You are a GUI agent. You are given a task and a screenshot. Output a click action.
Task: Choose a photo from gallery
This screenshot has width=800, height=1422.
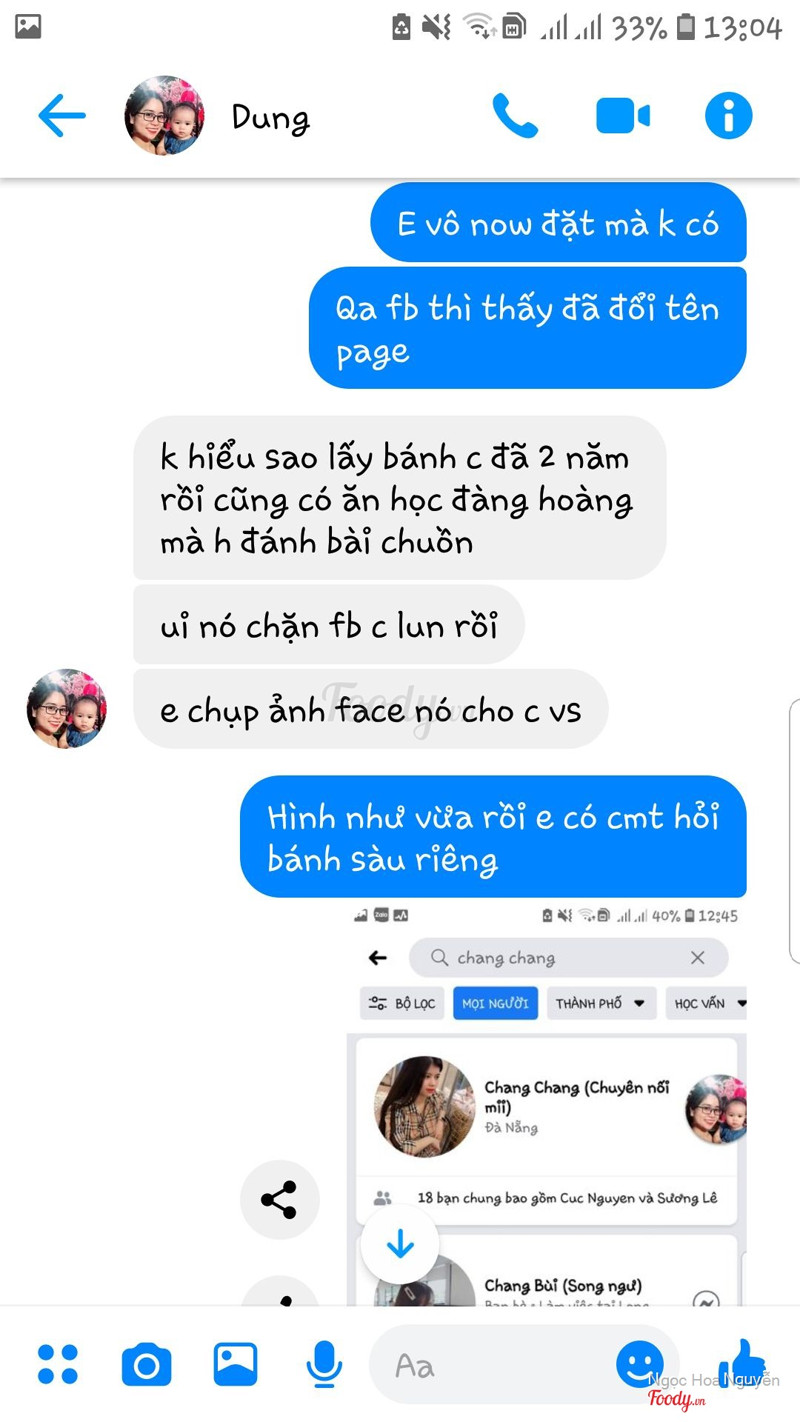(x=236, y=1364)
